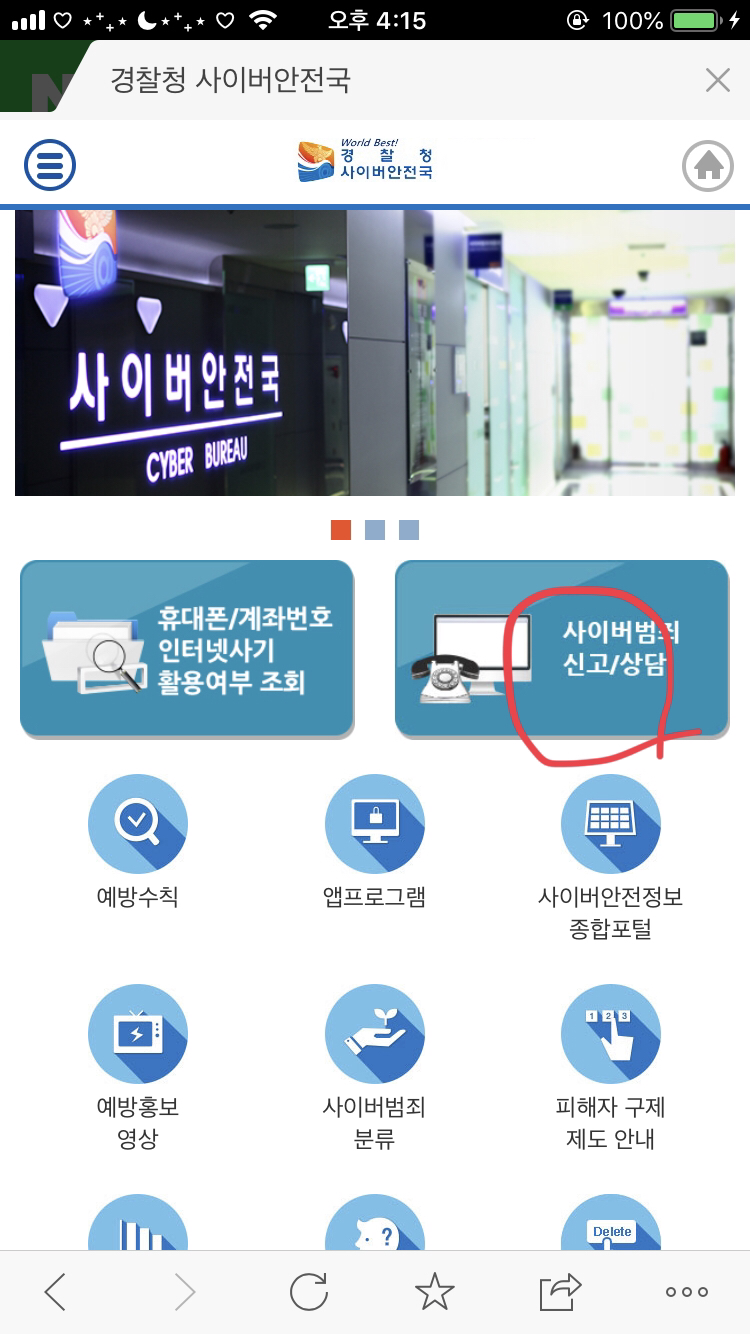Viewport: 750px width, 1334px height.
Task: Reload the page
Action: [x=309, y=1292]
